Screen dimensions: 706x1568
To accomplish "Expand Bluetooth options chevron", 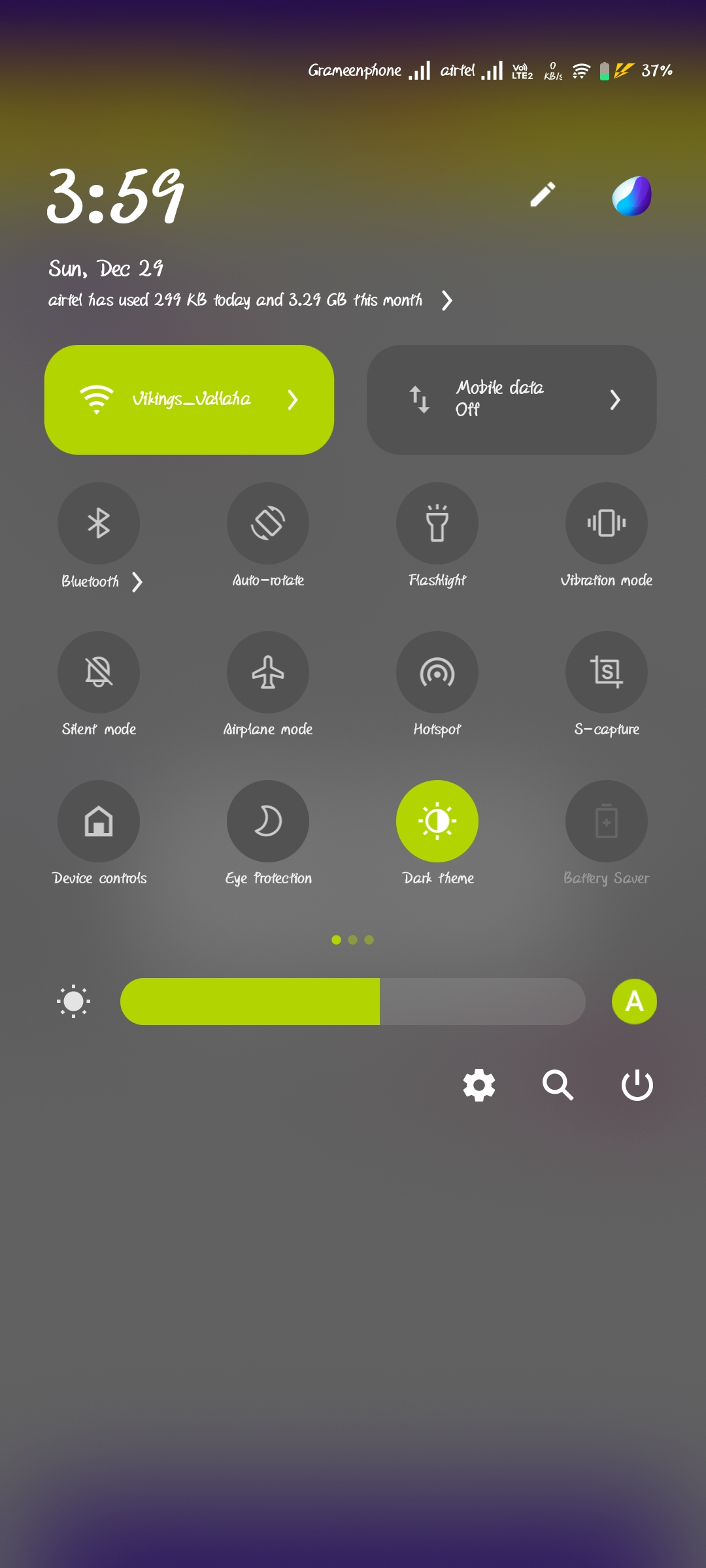I will point(137,581).
